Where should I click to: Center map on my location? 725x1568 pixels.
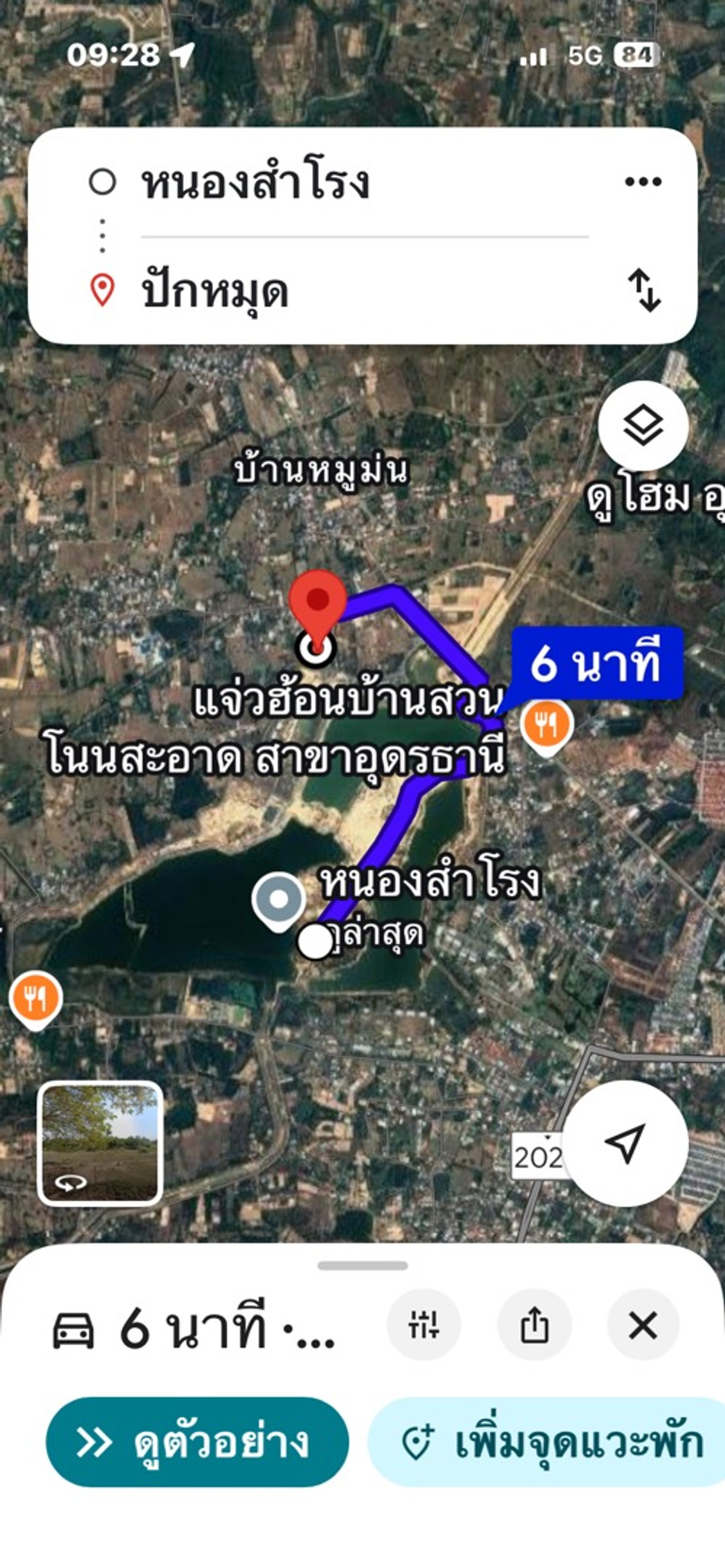(625, 1144)
